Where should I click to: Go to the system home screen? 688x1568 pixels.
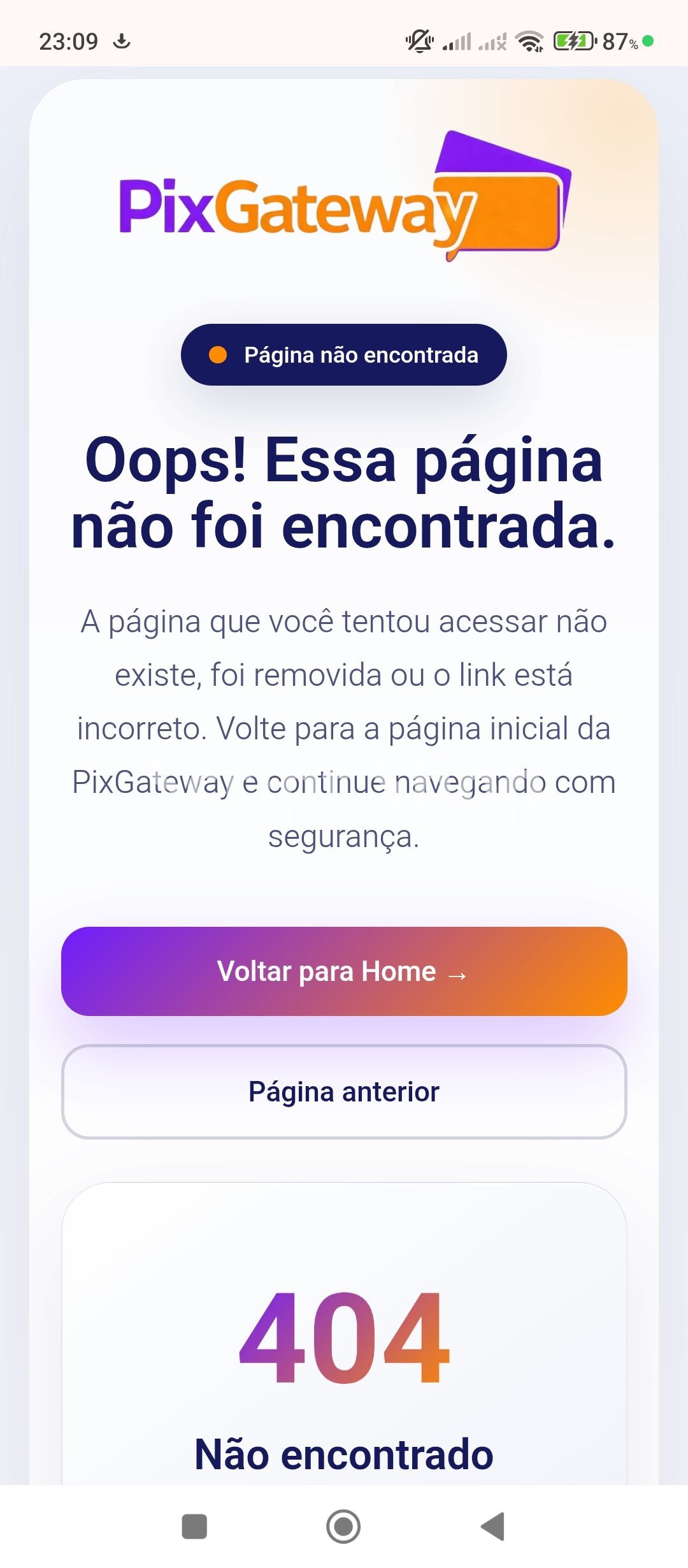point(343,1527)
